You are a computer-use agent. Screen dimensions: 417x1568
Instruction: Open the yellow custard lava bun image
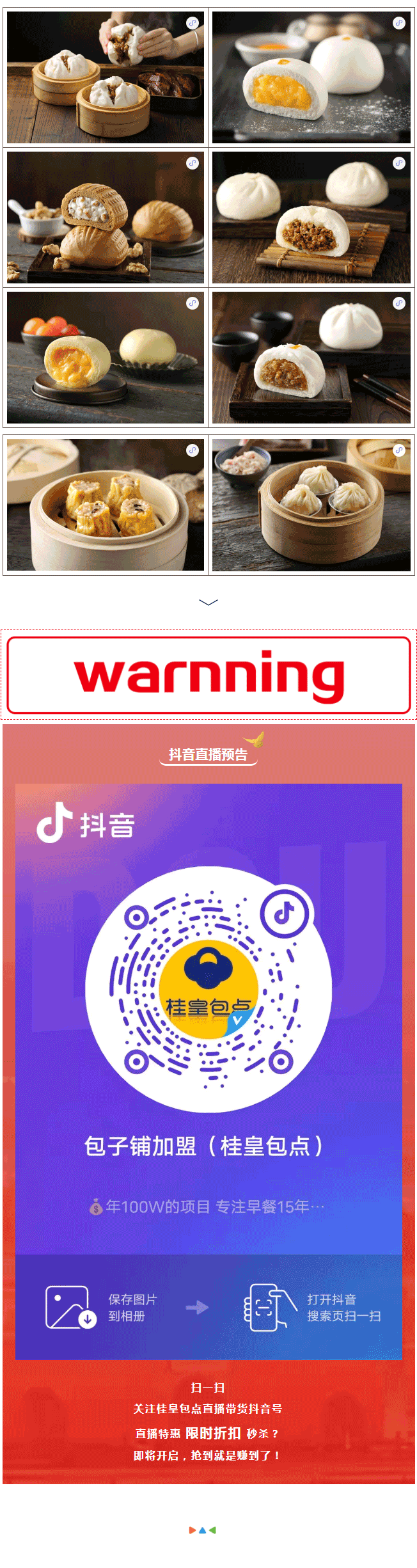click(311, 77)
